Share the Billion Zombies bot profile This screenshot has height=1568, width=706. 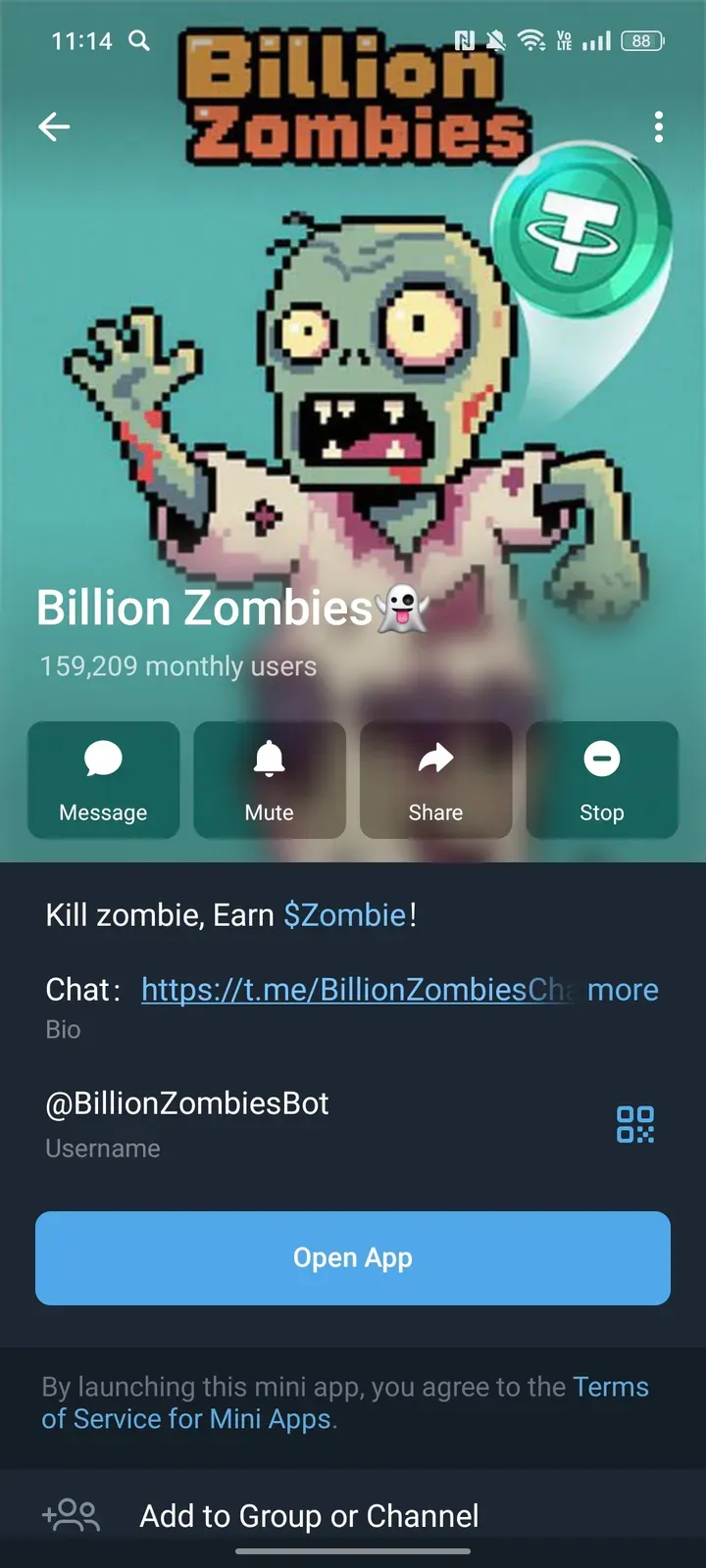[x=435, y=780]
